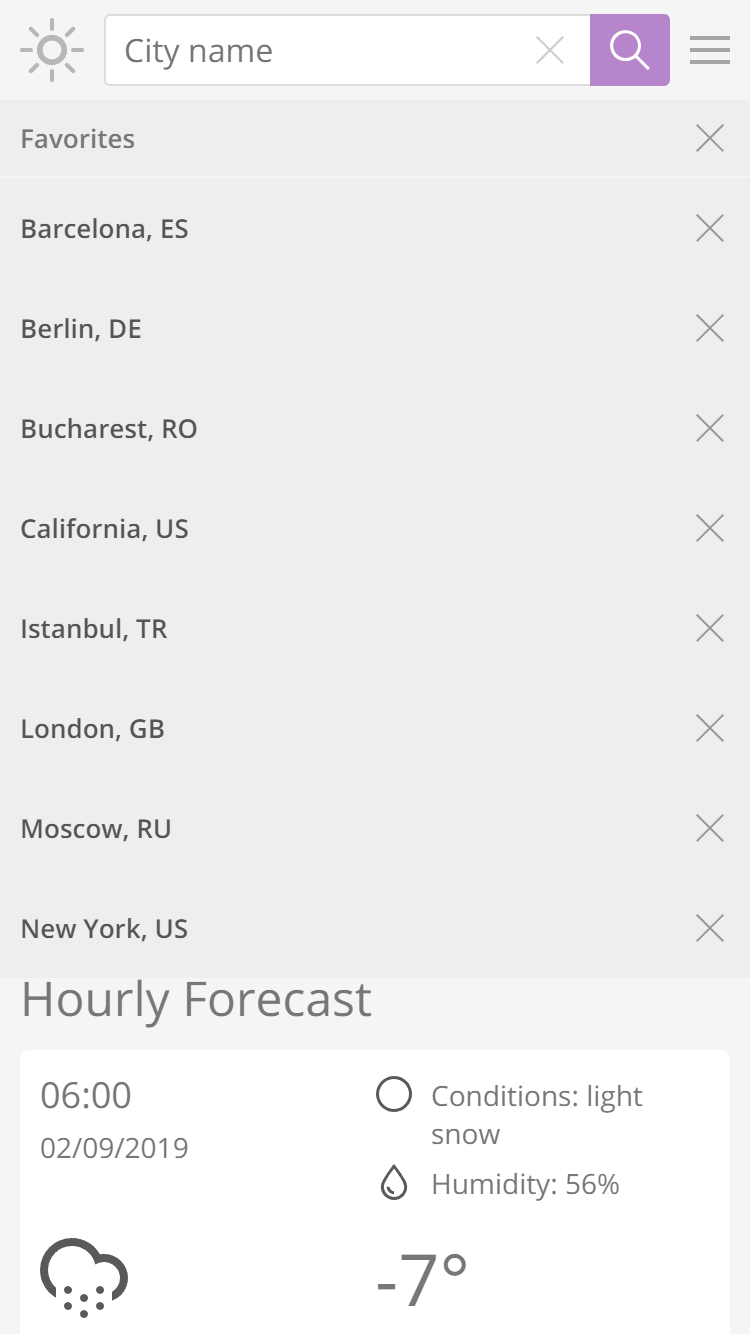Screen dimensions: 750x1334
Task: Delete London, GB from favorites
Action: 710,729
